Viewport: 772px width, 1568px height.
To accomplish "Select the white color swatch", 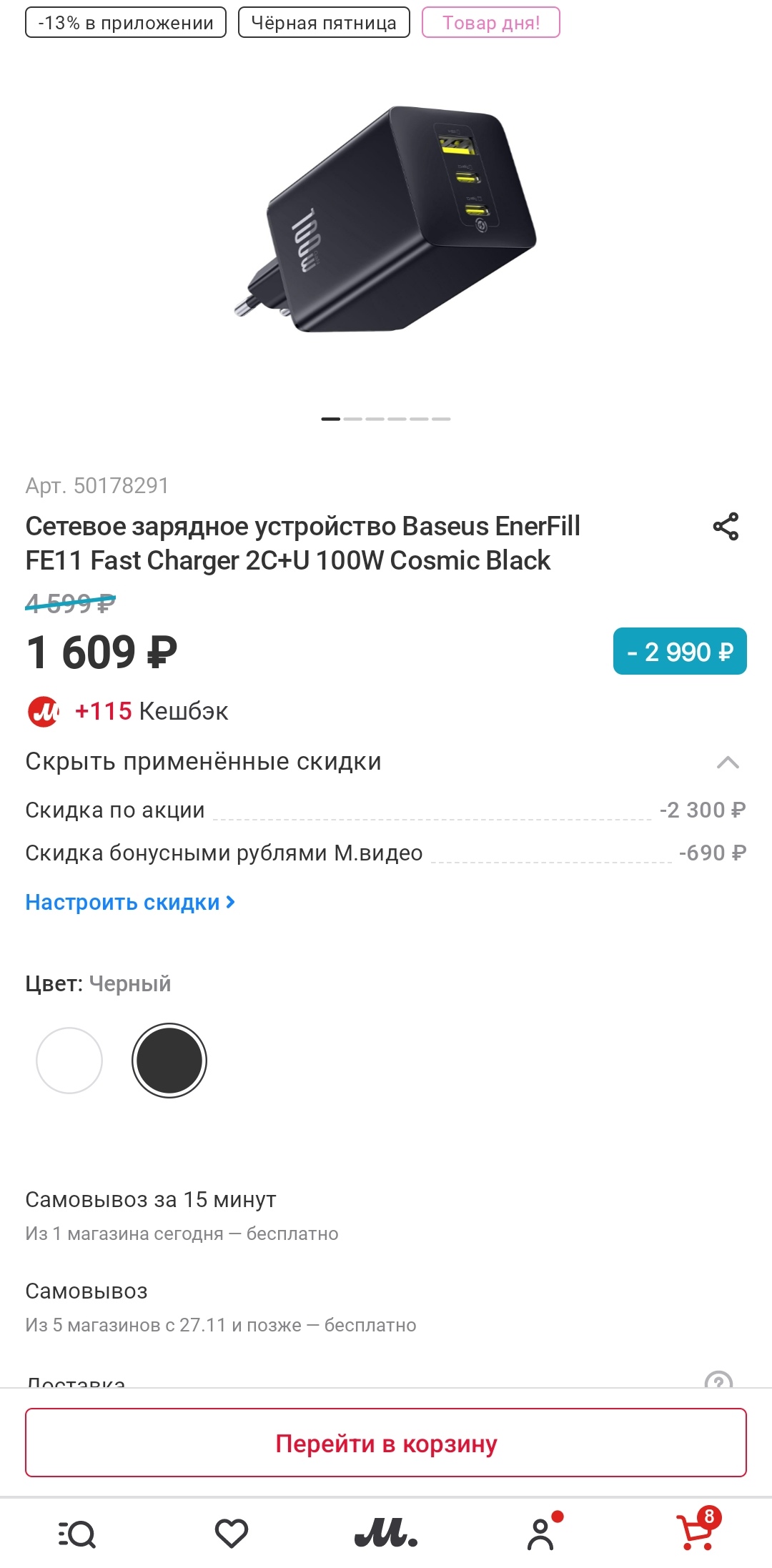I will [69, 1061].
